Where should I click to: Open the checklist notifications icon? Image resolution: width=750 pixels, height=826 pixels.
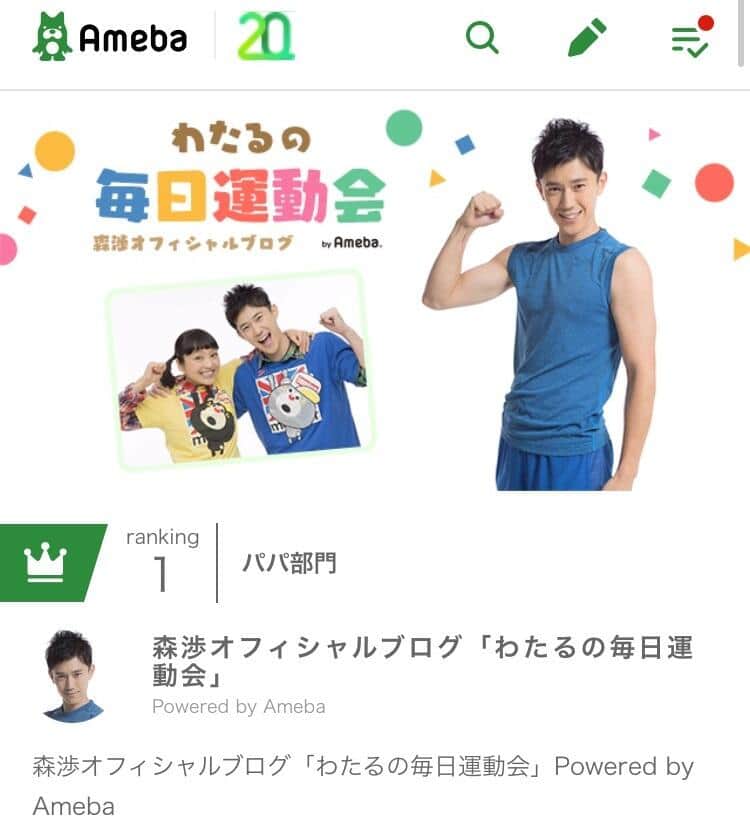691,38
